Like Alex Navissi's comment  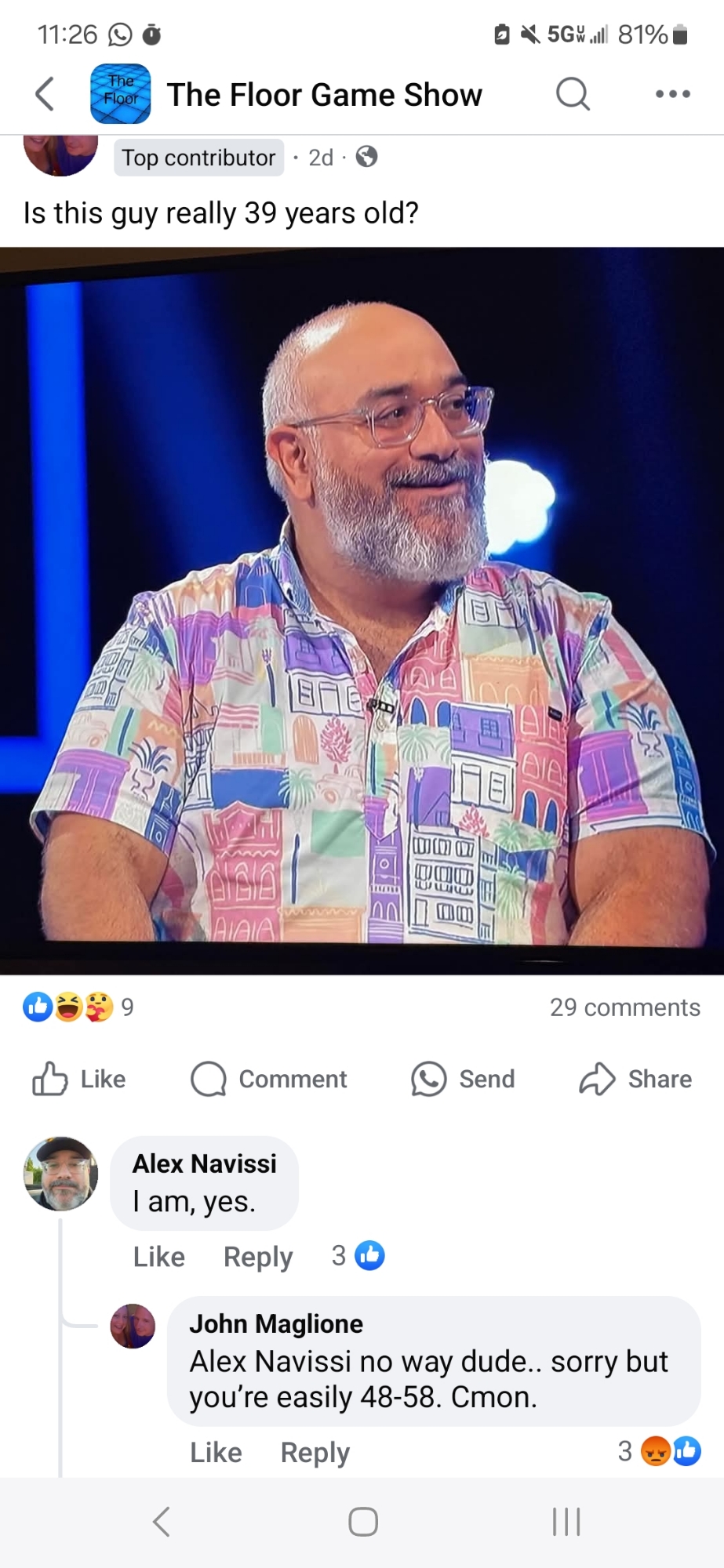(159, 1257)
